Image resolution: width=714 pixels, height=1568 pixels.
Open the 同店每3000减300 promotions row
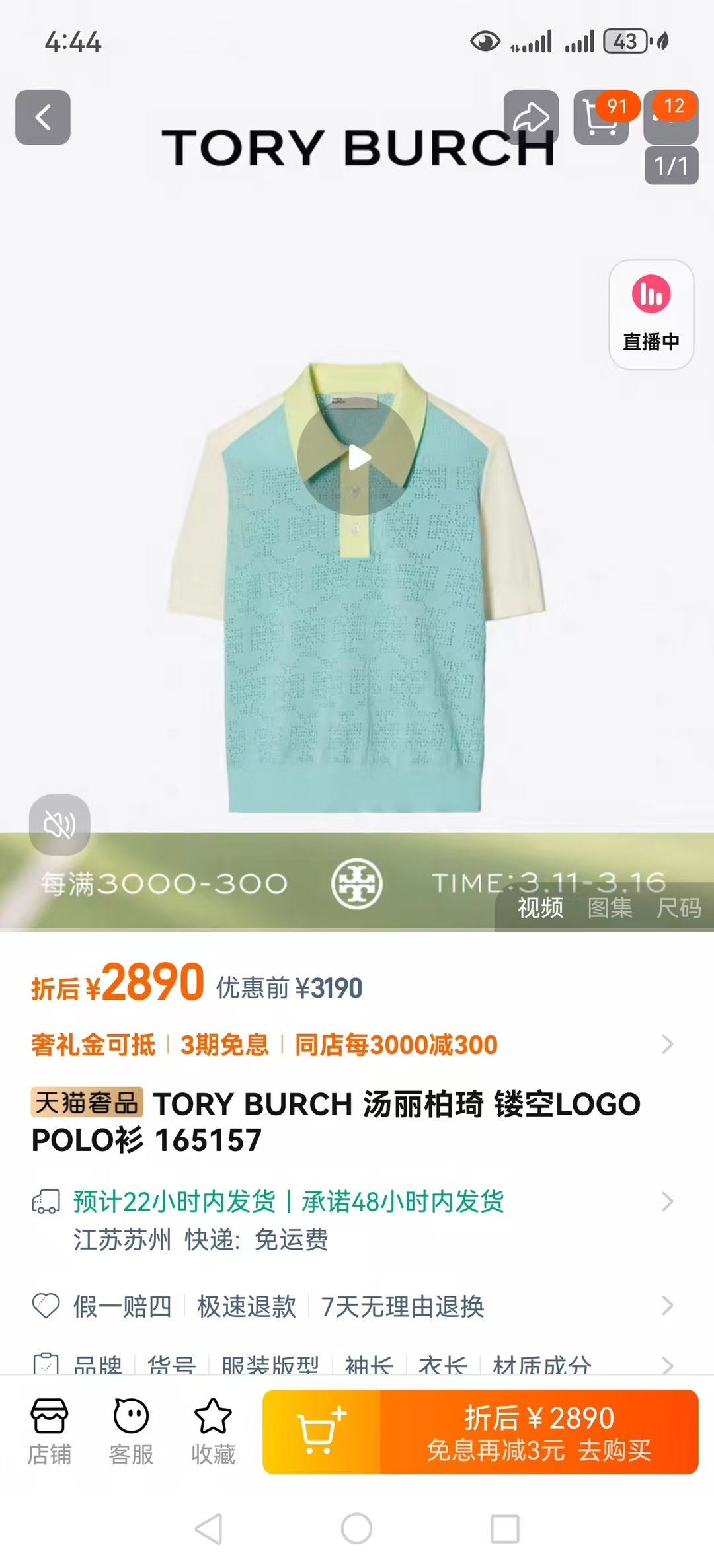click(x=395, y=1045)
